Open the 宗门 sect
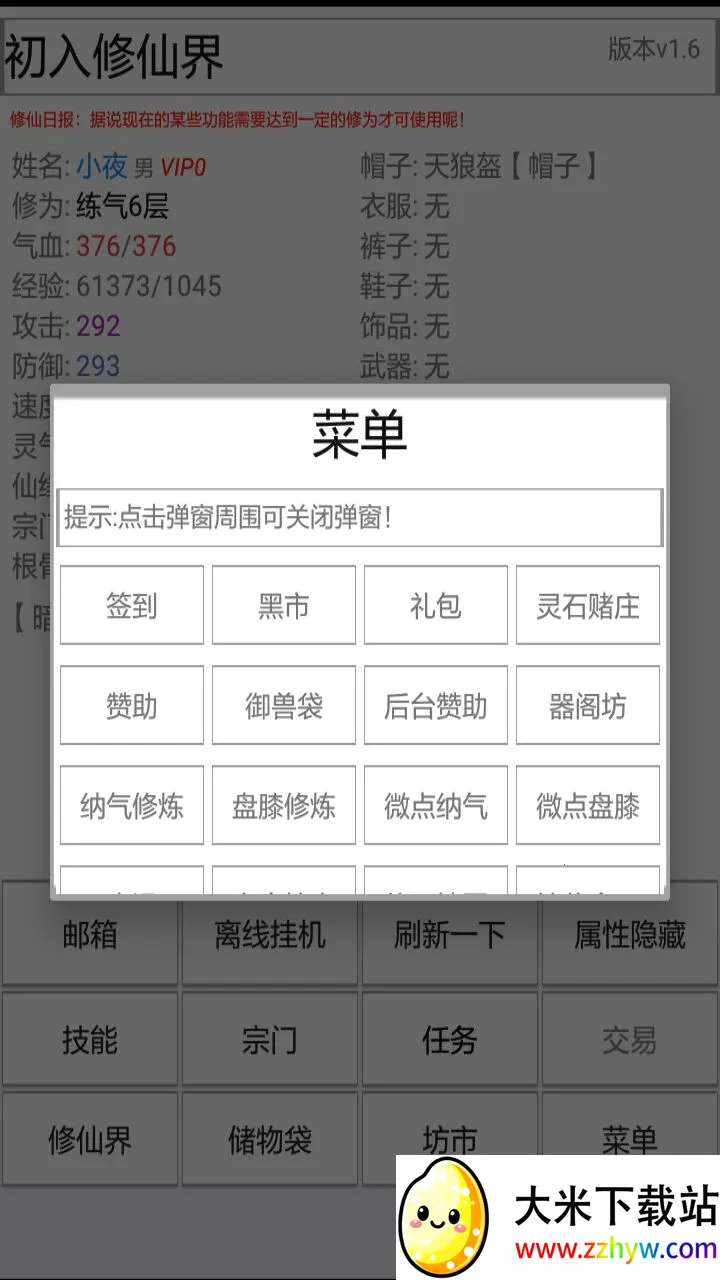This screenshot has width=720, height=1280. coord(270,1040)
